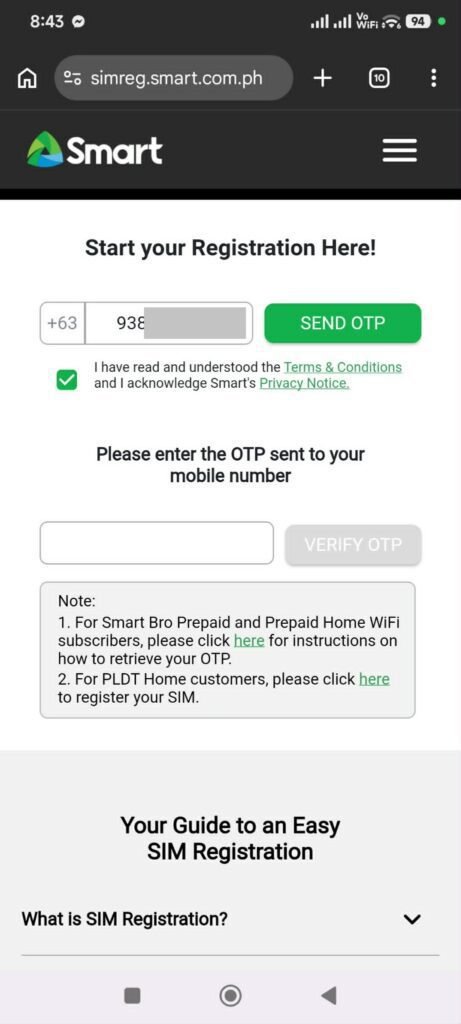The image size is (461, 1024).
Task: Uncheck the Terms & Conditions checkbox
Action: 67,380
